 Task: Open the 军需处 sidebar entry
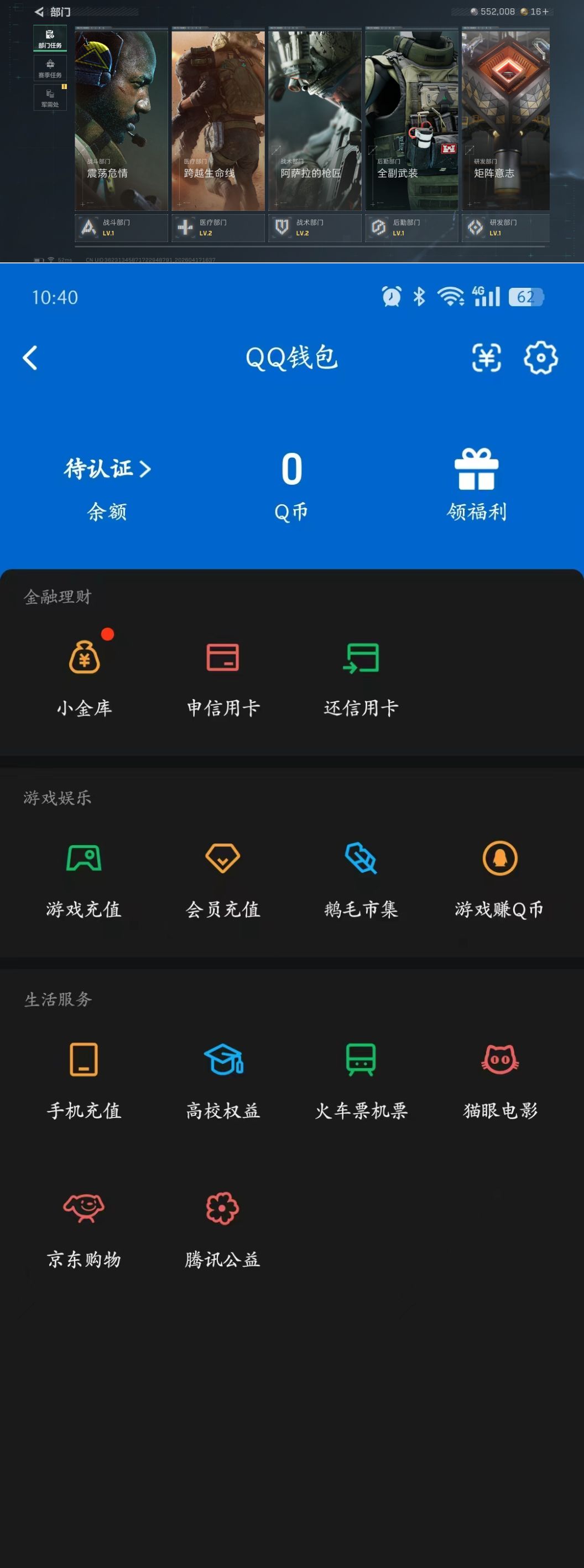click(50, 96)
